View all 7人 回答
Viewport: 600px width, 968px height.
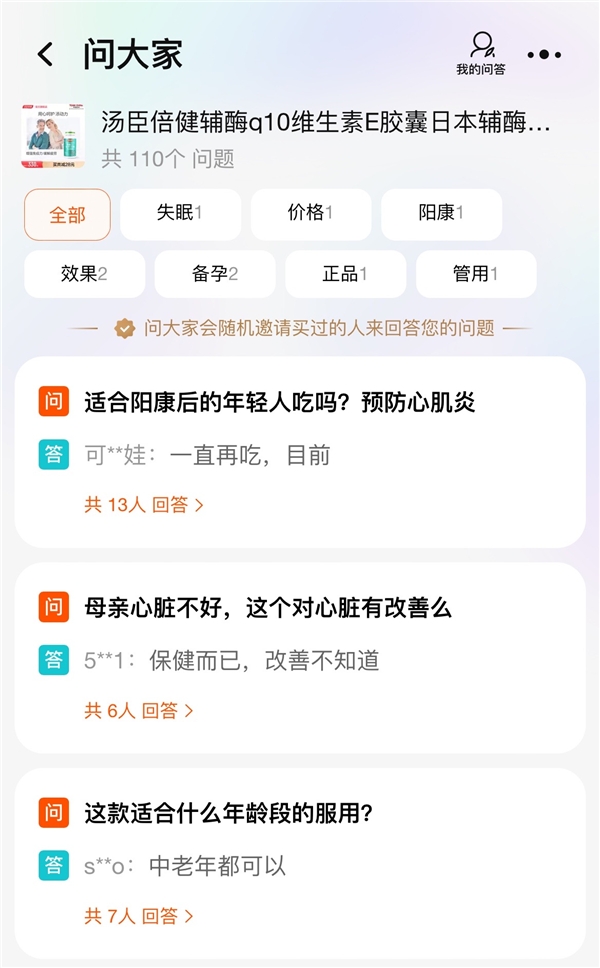tap(139, 916)
